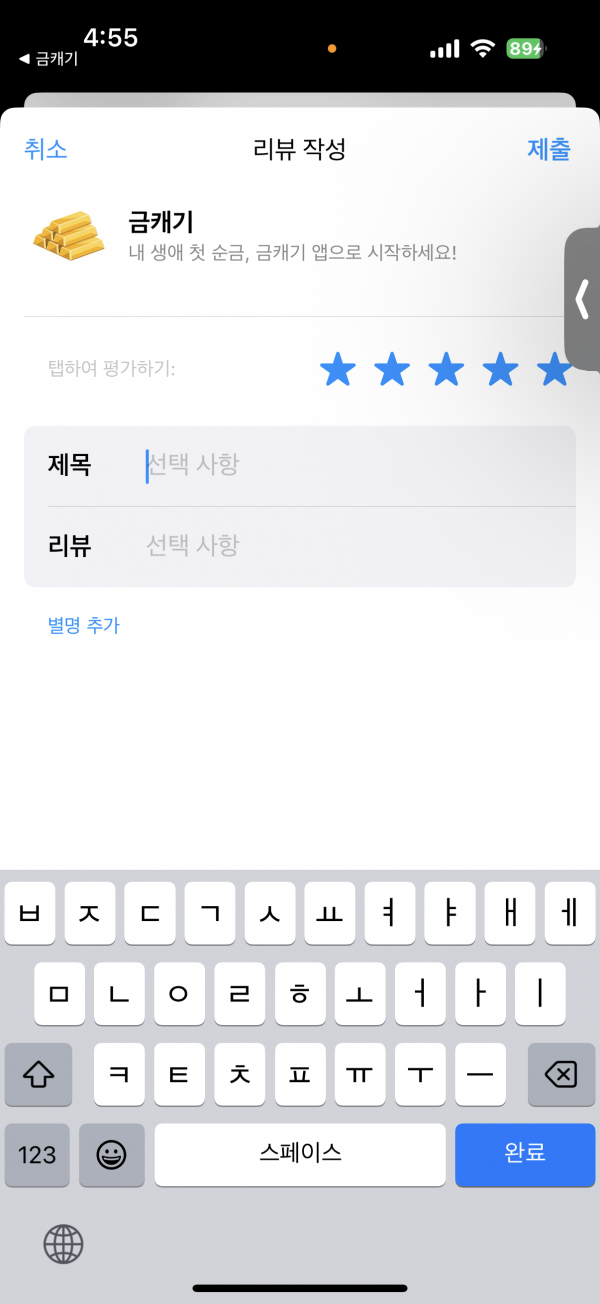Tap the side panel arrow handle
Viewport: 600px width, 1304px height.
pyautogui.click(x=583, y=299)
